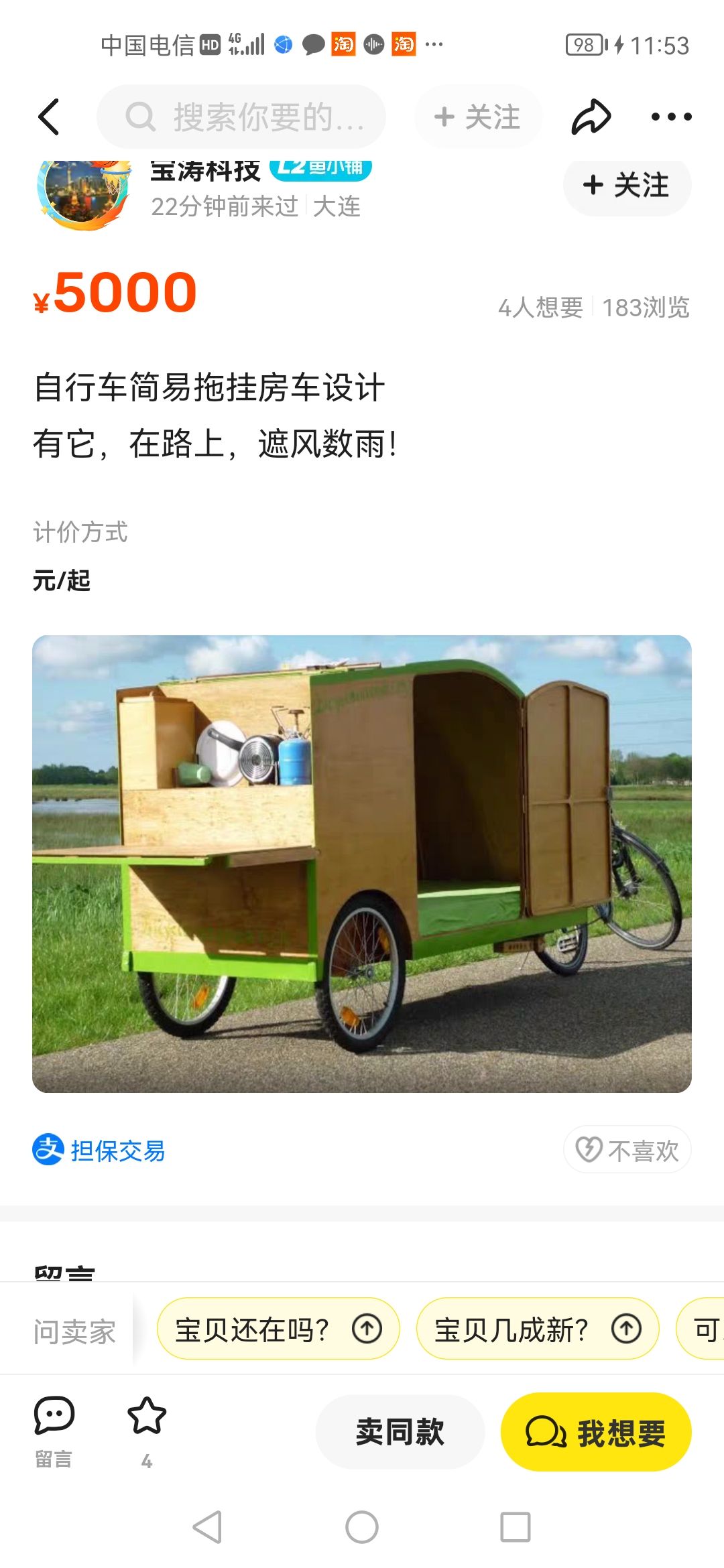
Task: Go back using the top-left arrow
Action: pos(49,117)
